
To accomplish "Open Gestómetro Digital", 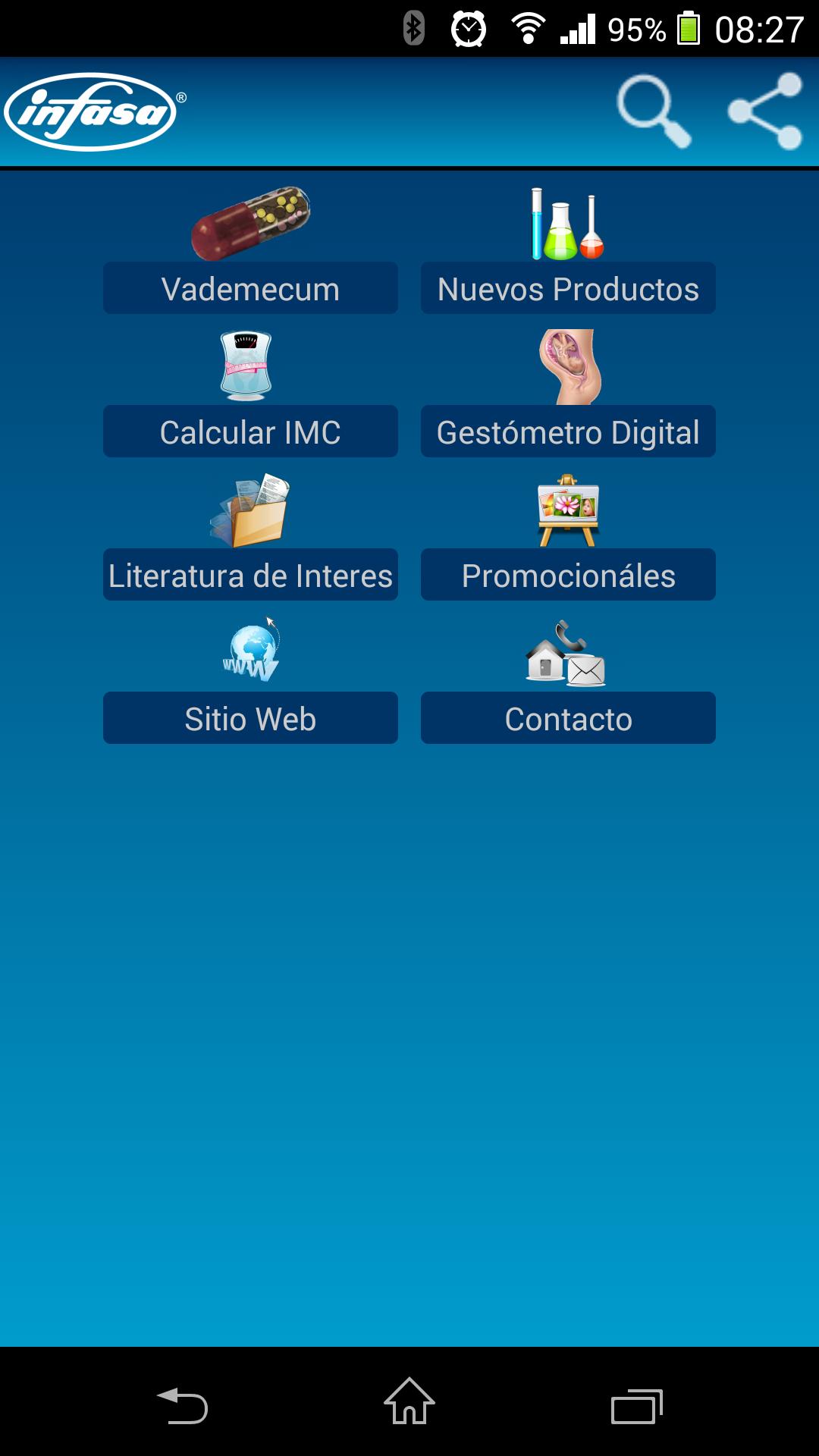I will 568,431.
